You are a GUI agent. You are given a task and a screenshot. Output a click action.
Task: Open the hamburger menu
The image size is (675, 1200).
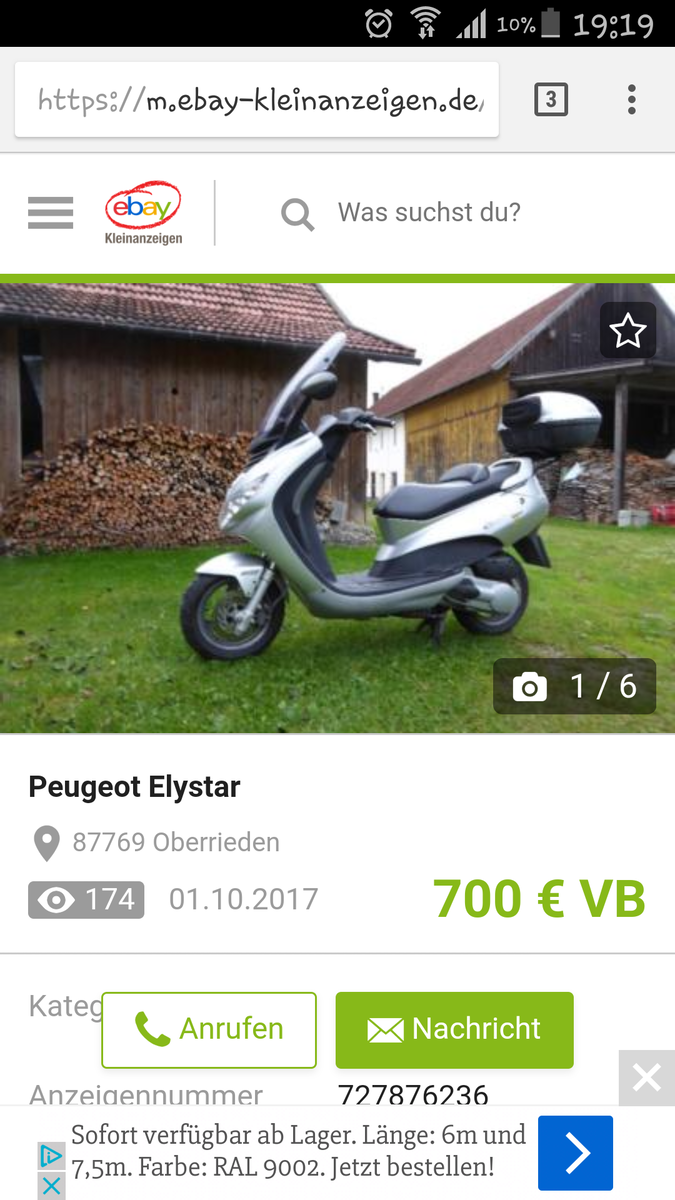coord(50,212)
